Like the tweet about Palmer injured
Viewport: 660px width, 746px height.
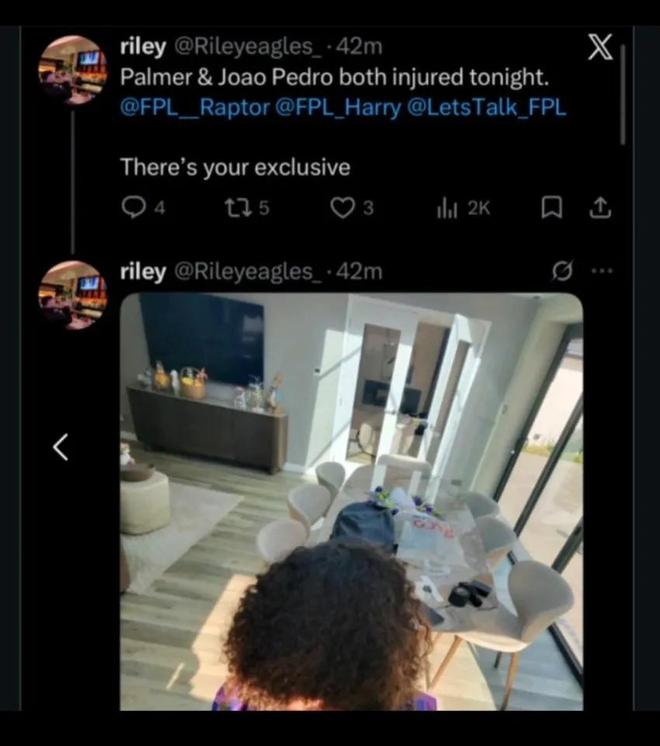click(343, 208)
